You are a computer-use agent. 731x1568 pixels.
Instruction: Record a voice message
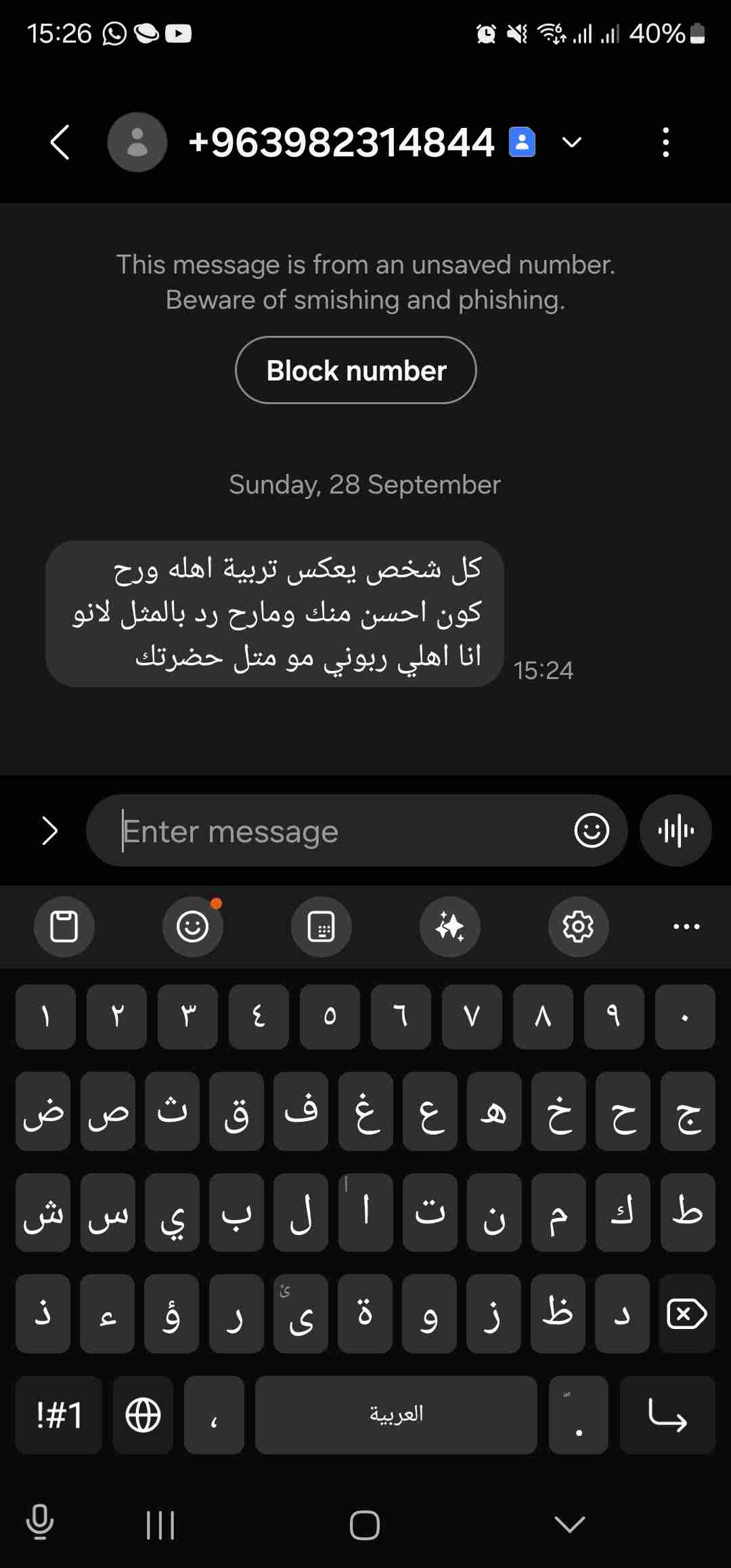click(675, 831)
